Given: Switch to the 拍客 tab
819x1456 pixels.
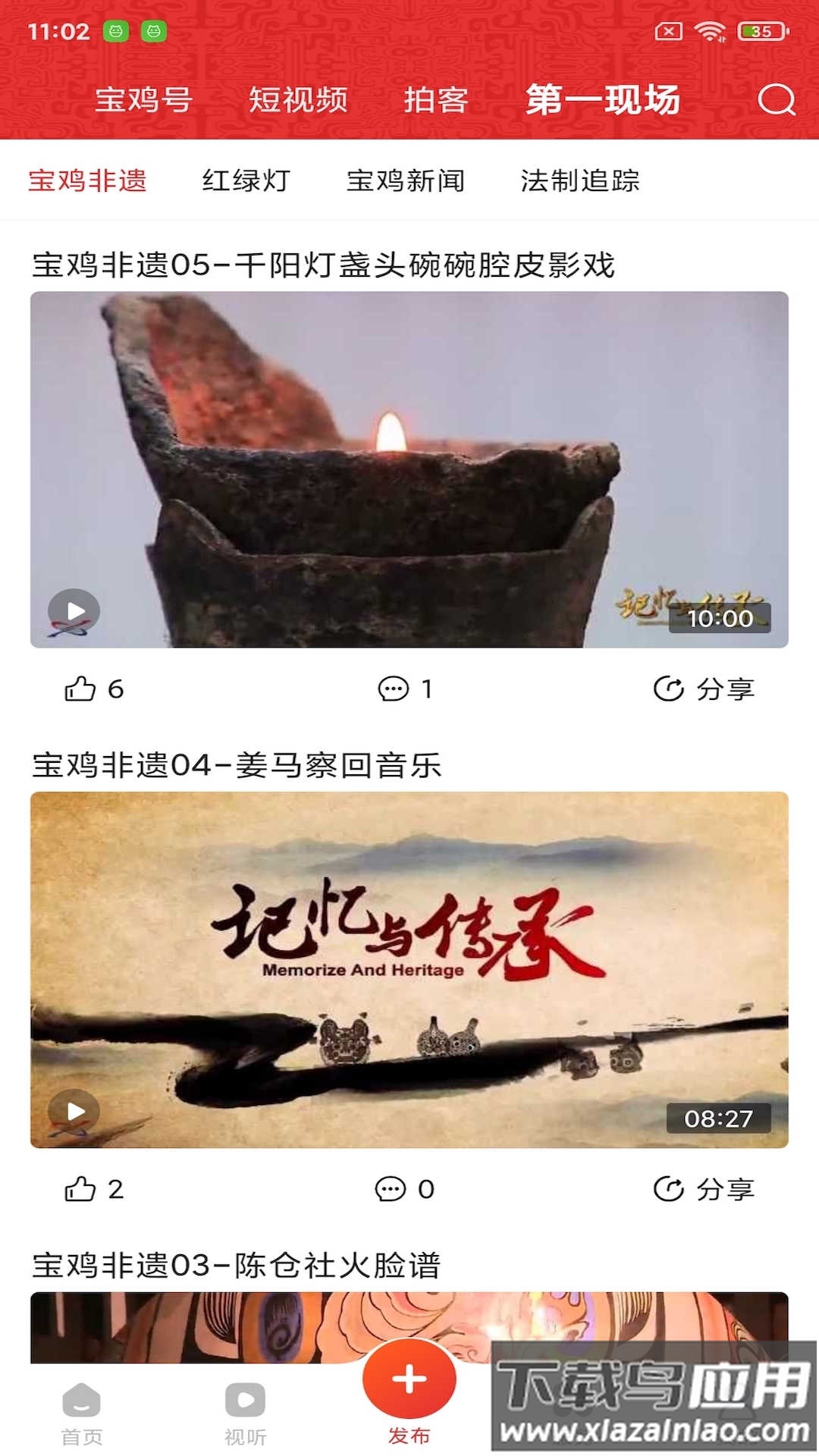Looking at the screenshot, I should 435,99.
